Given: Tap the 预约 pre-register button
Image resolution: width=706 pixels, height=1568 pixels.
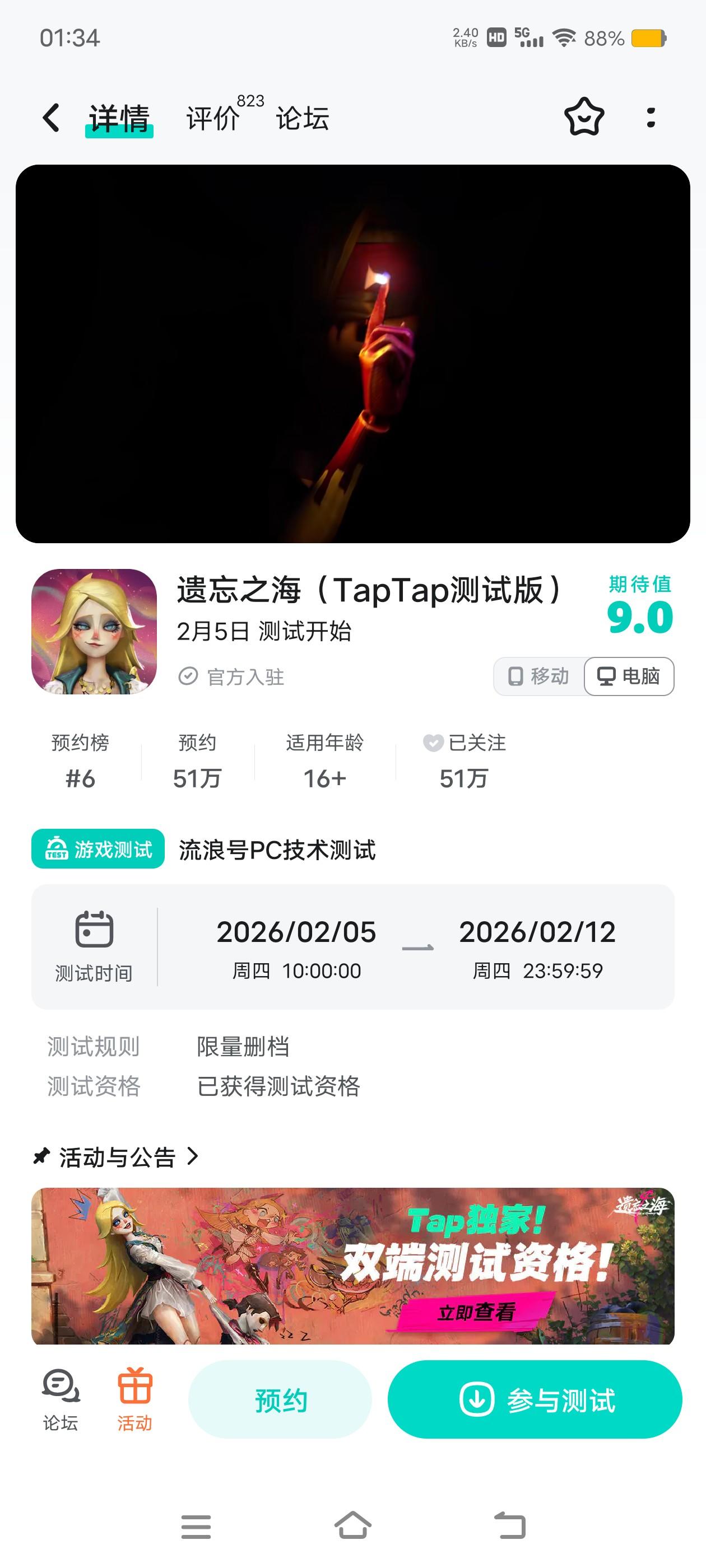Looking at the screenshot, I should point(280,1399).
